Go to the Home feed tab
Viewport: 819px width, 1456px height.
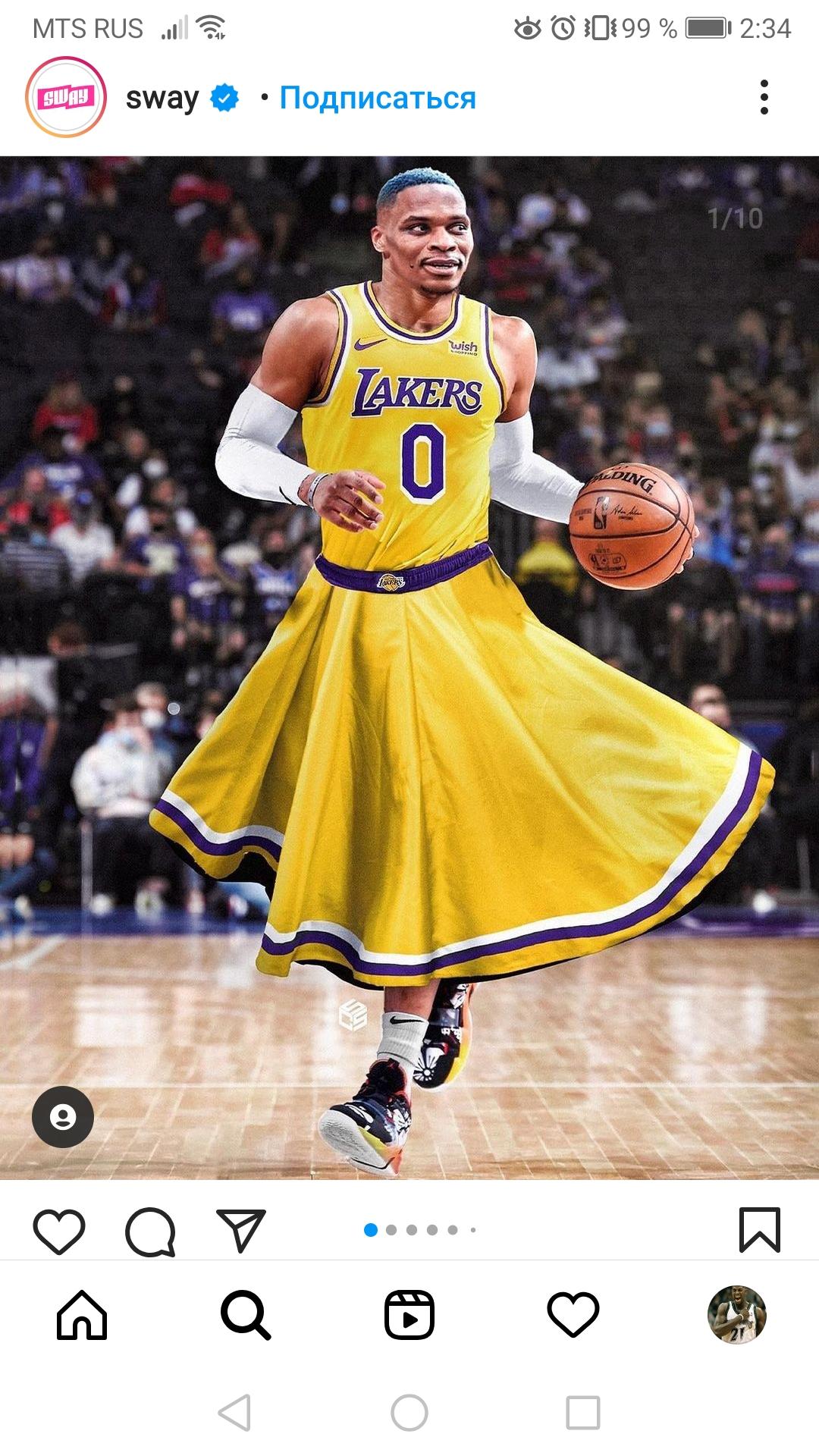(x=82, y=1315)
